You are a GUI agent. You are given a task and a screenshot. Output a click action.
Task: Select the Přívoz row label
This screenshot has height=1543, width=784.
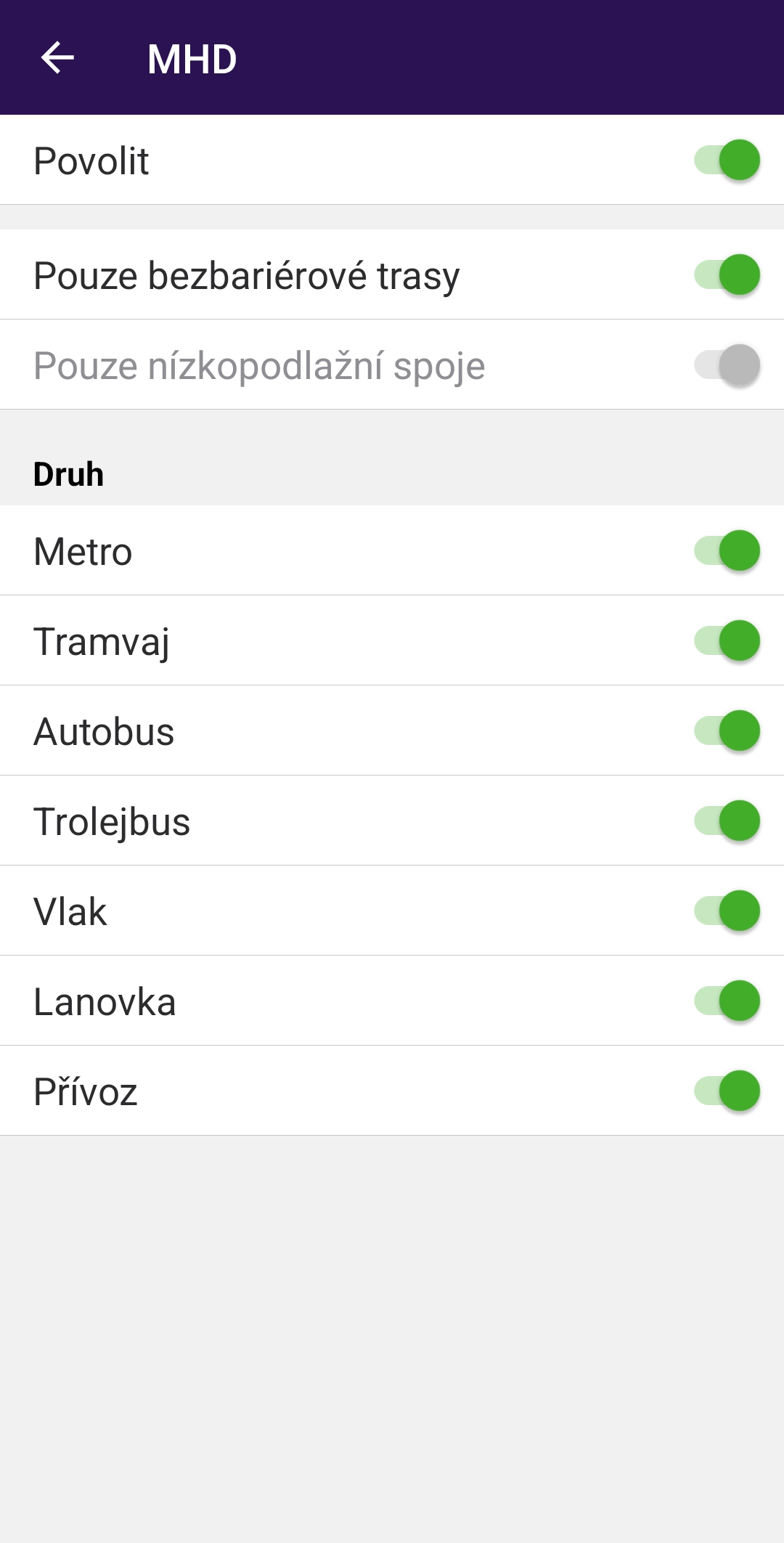tap(87, 1091)
